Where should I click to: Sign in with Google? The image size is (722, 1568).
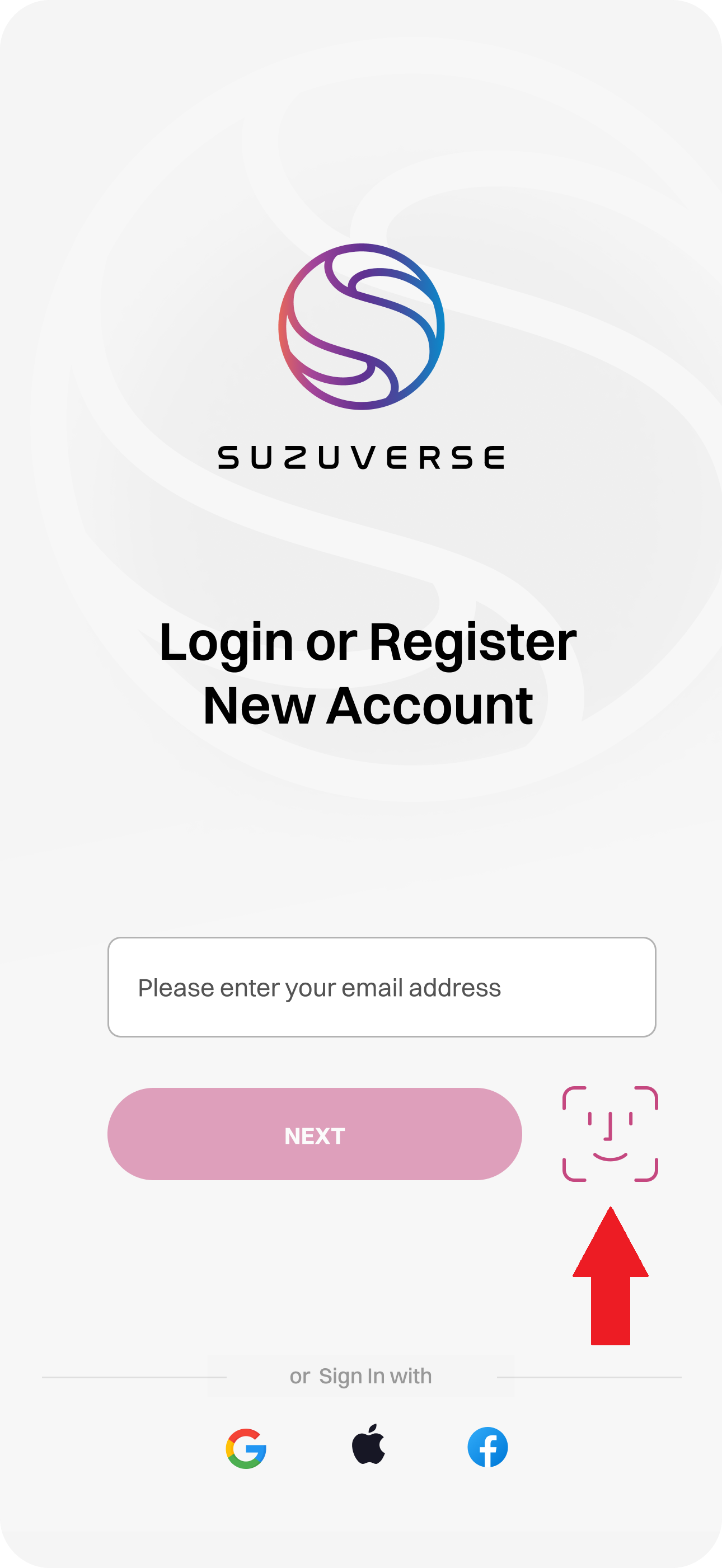[x=246, y=1448]
